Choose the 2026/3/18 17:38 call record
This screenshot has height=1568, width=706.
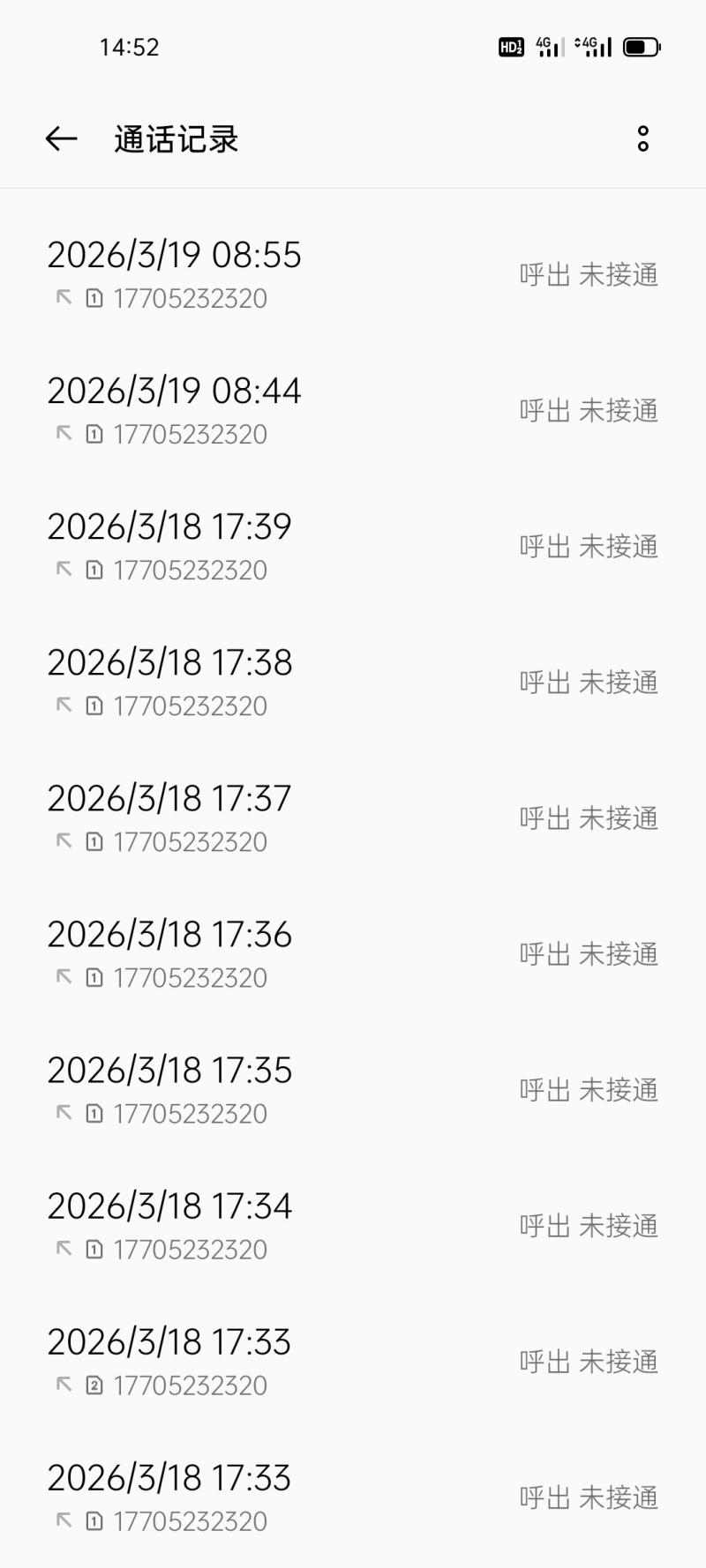(x=351, y=682)
